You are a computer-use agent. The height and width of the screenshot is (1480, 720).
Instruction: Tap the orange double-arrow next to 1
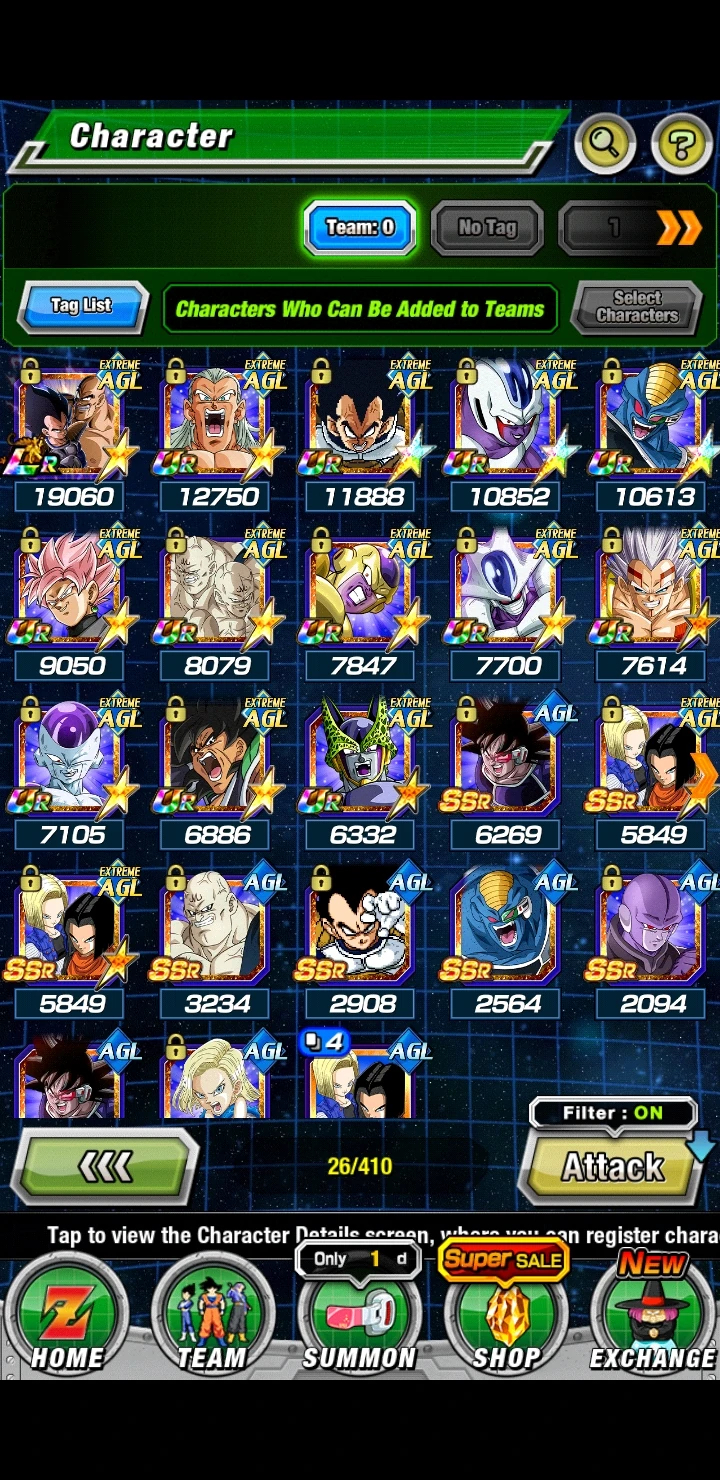[x=679, y=229]
